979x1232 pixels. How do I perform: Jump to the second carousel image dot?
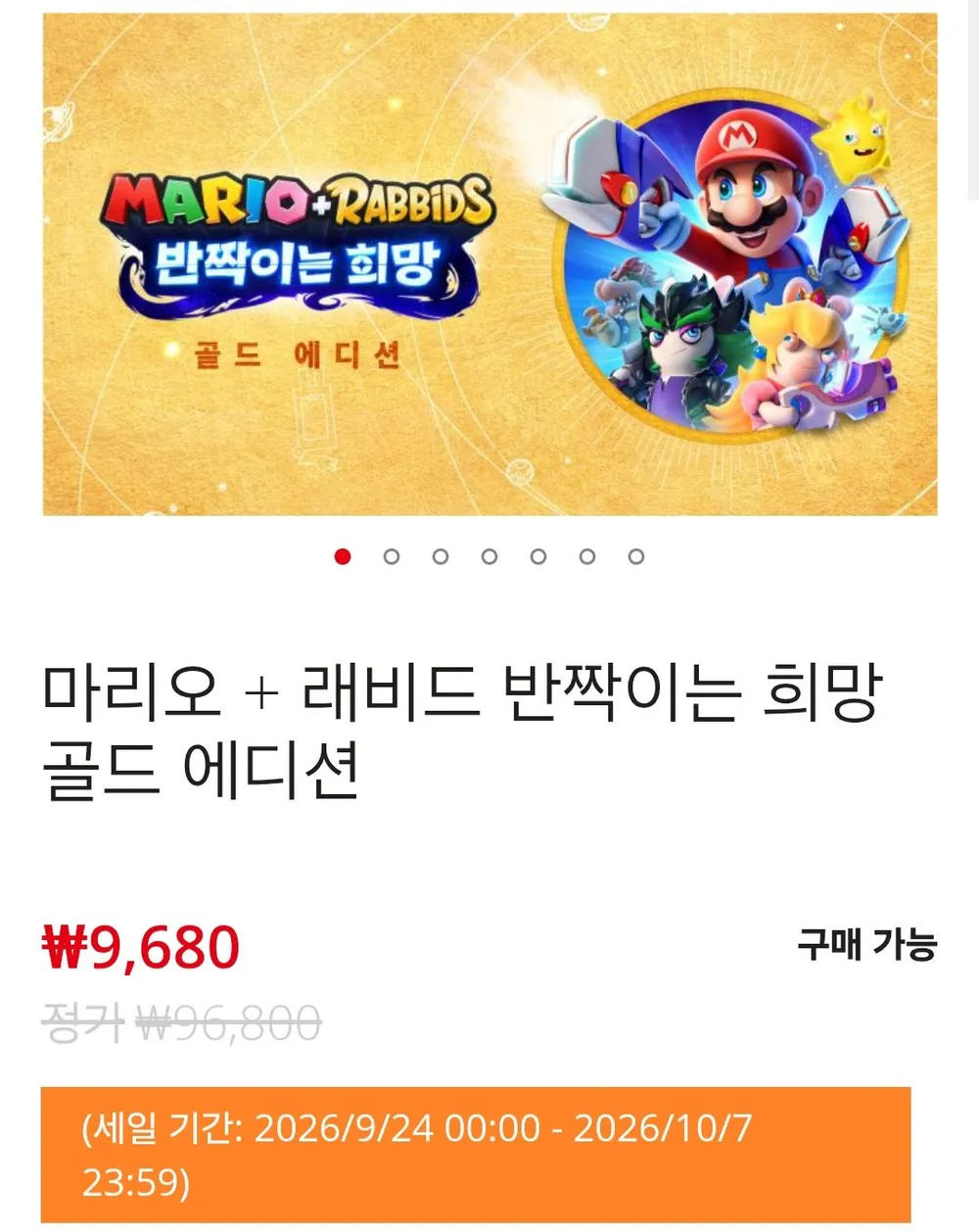(x=392, y=556)
